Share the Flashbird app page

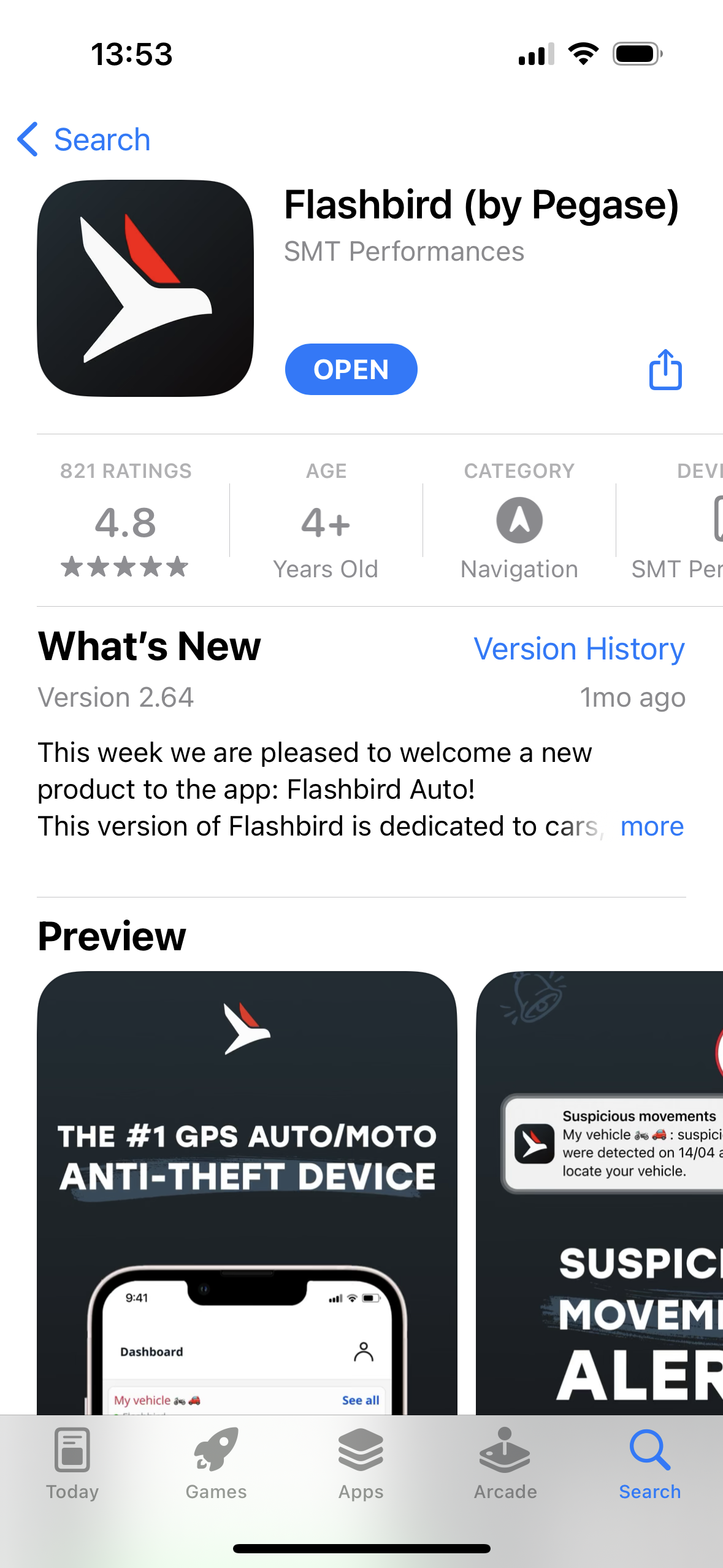[x=665, y=369]
